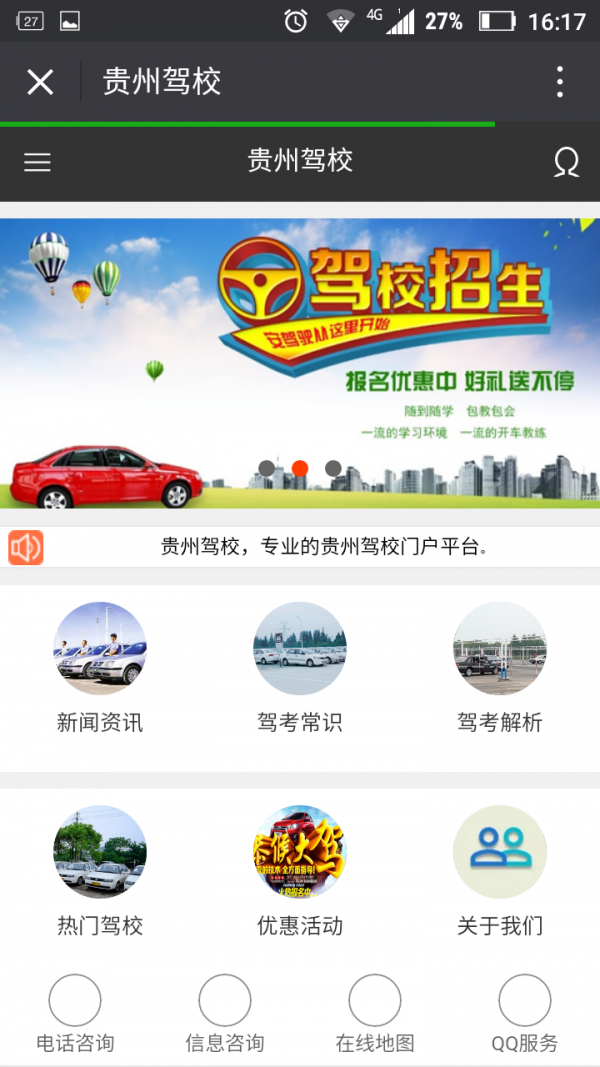Open the hamburger drawer menu
600x1067 pixels.
[x=37, y=162]
